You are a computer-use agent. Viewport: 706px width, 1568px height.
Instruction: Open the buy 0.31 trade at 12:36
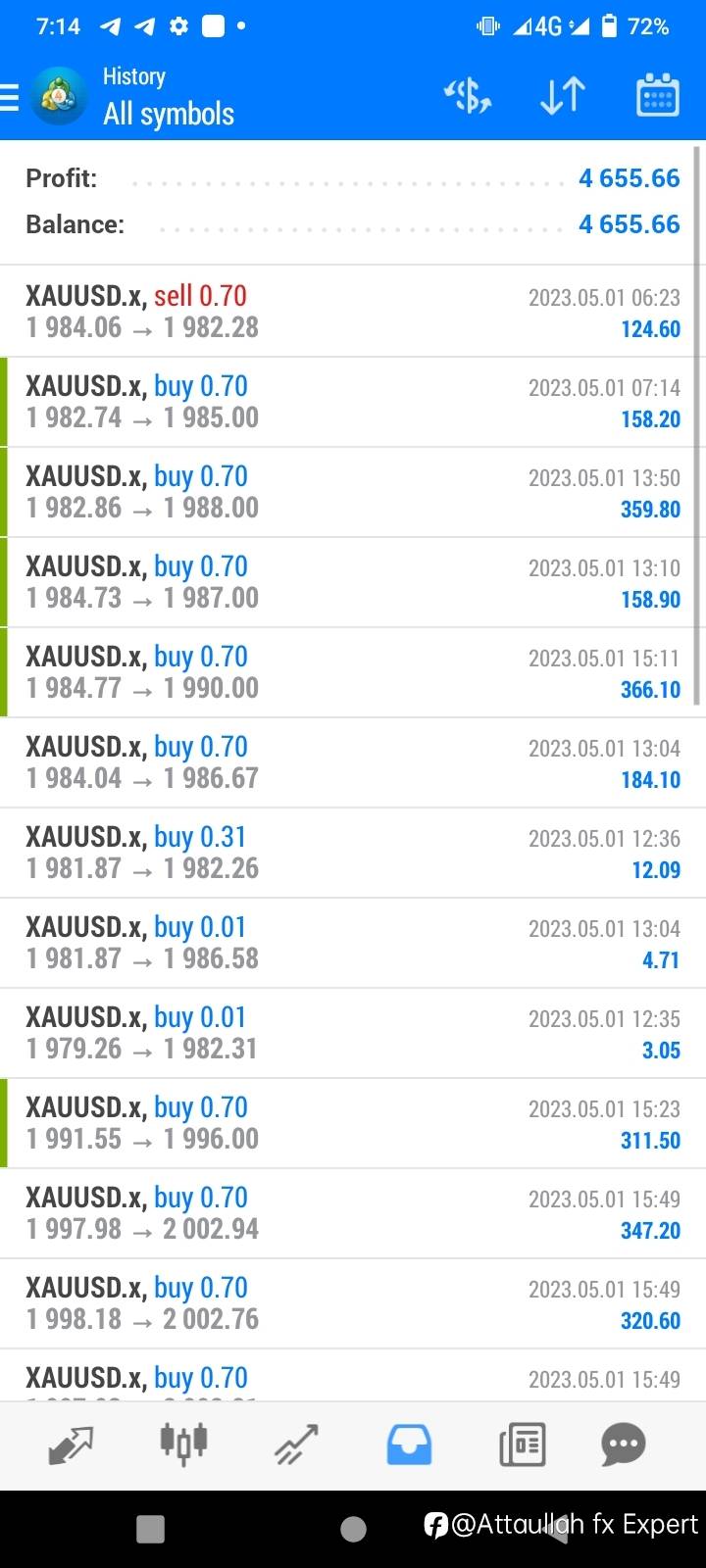coord(353,853)
